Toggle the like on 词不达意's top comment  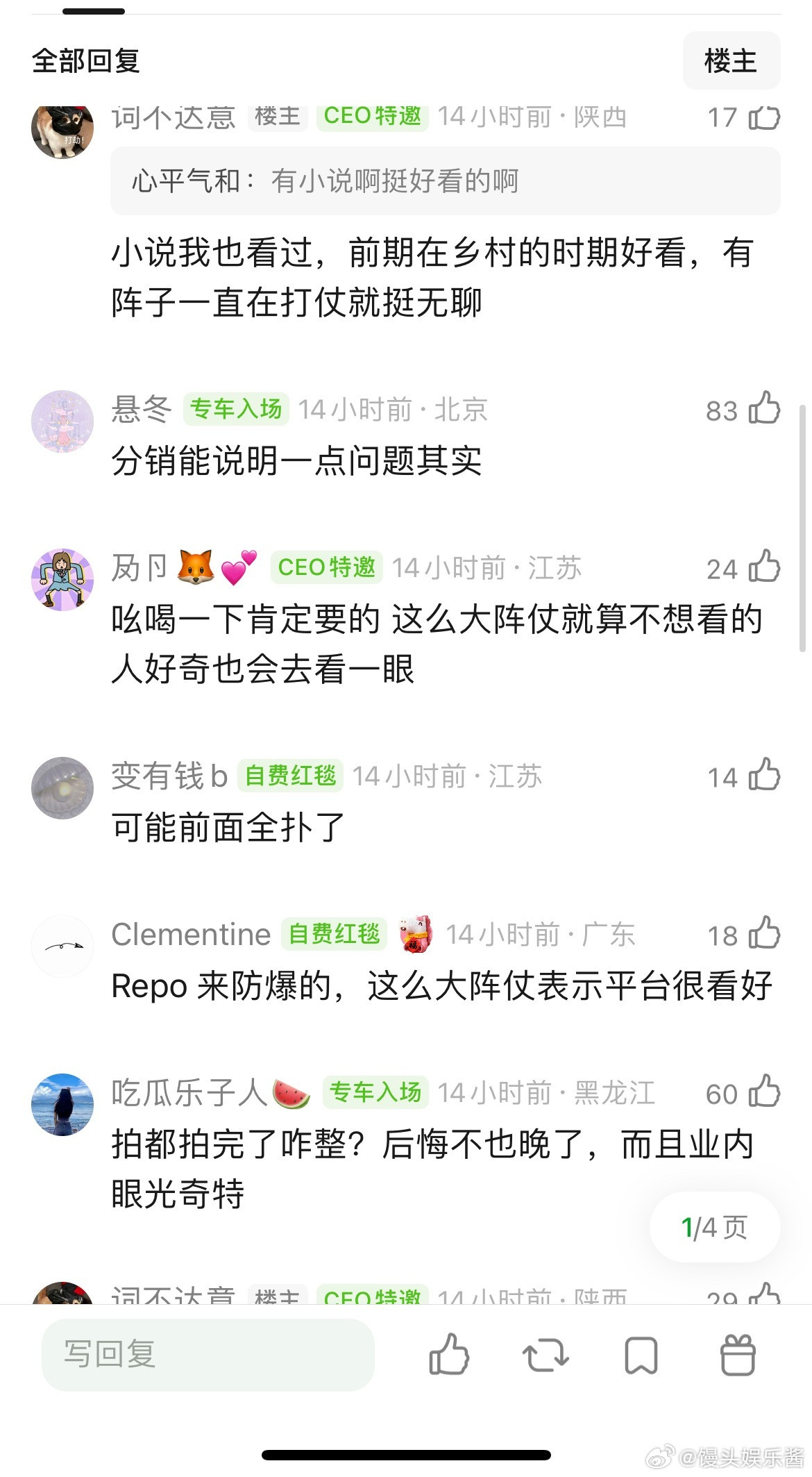point(764,118)
